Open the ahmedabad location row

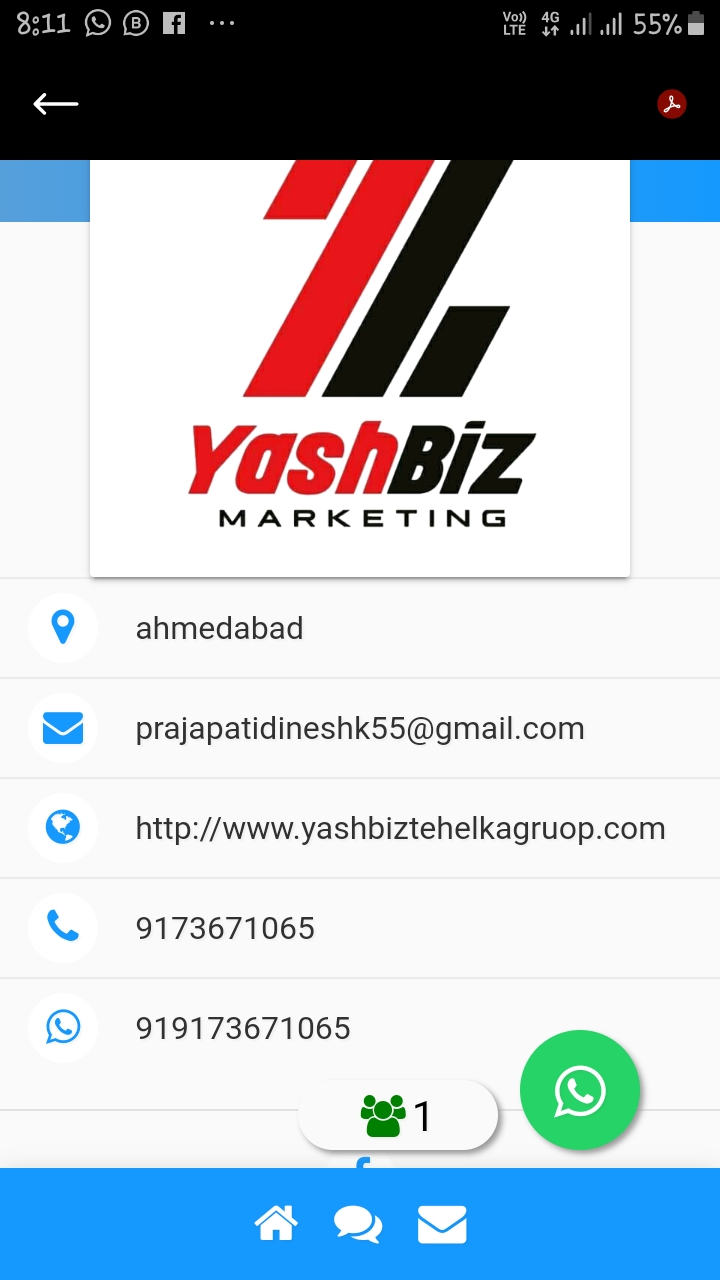click(219, 628)
